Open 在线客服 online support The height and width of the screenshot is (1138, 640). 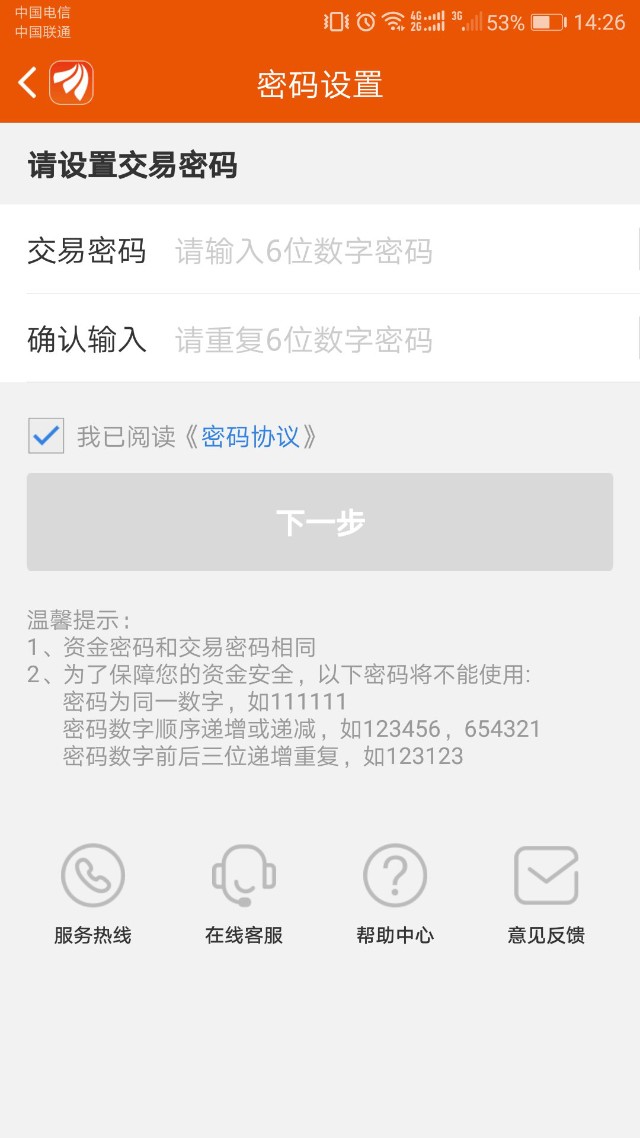pos(244,894)
